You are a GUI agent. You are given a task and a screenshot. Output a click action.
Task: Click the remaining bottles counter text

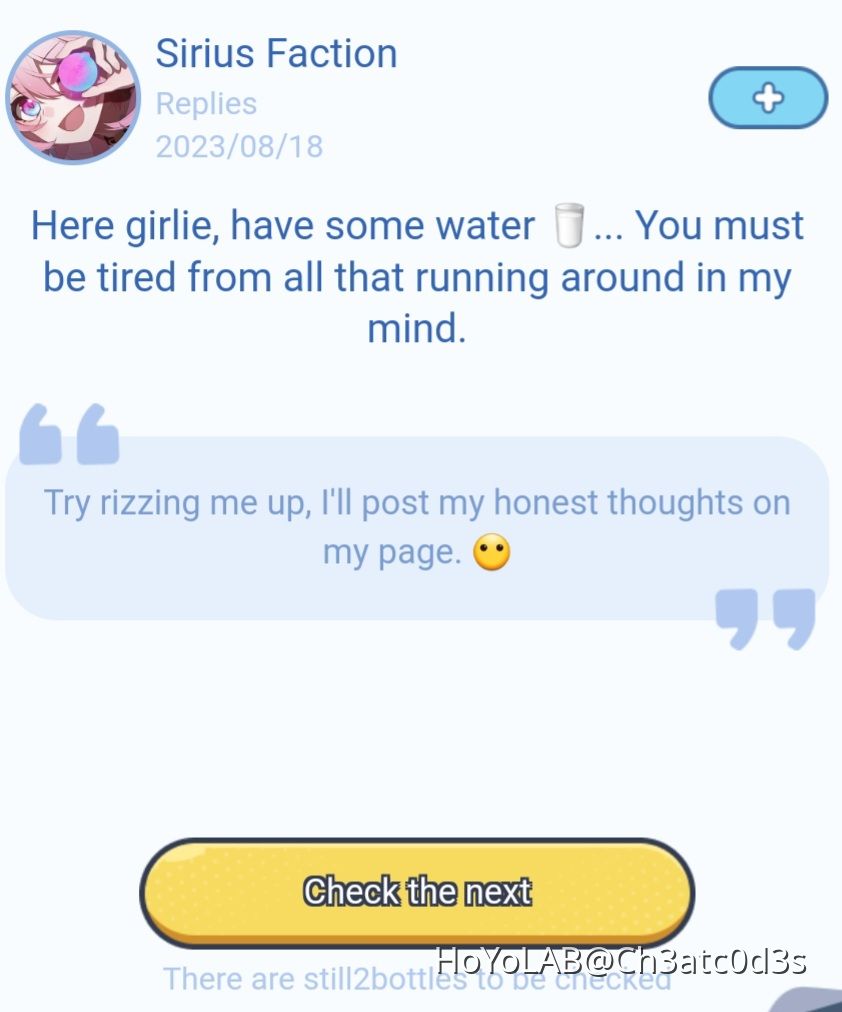pyautogui.click(x=420, y=979)
